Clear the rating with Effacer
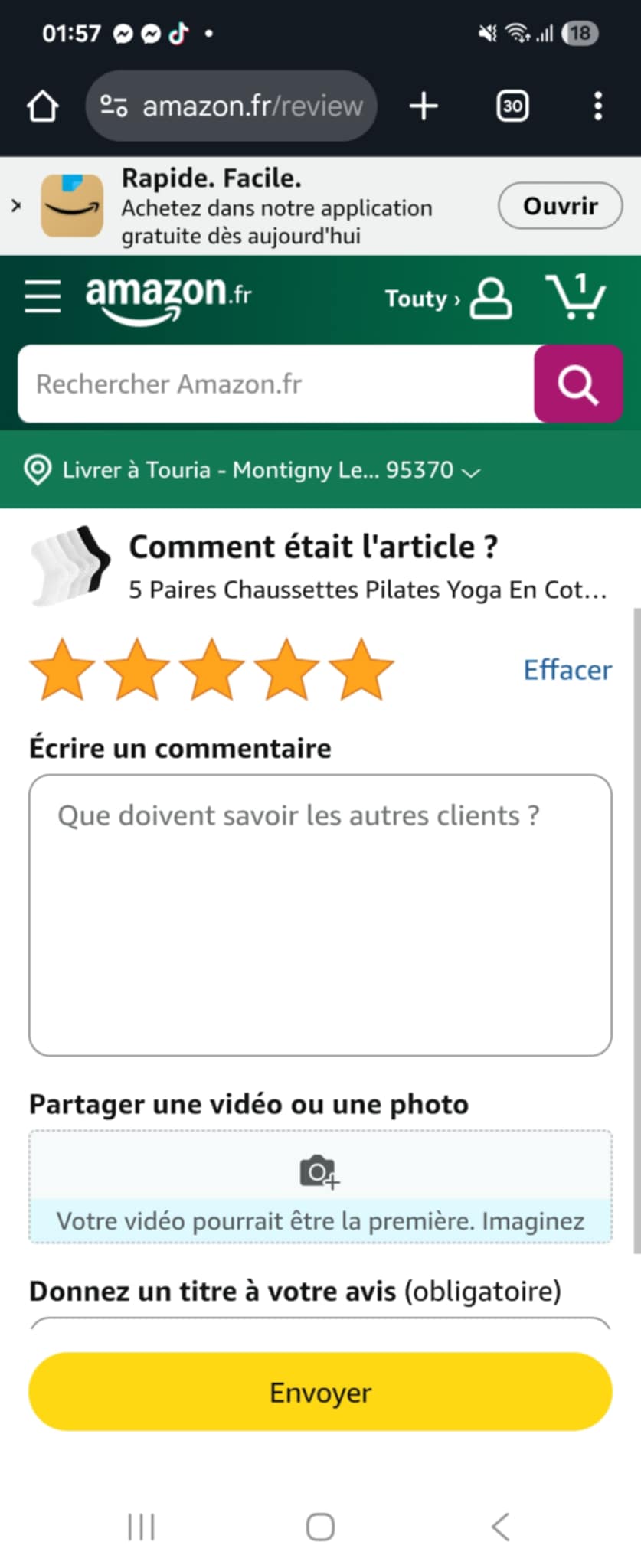 [567, 670]
